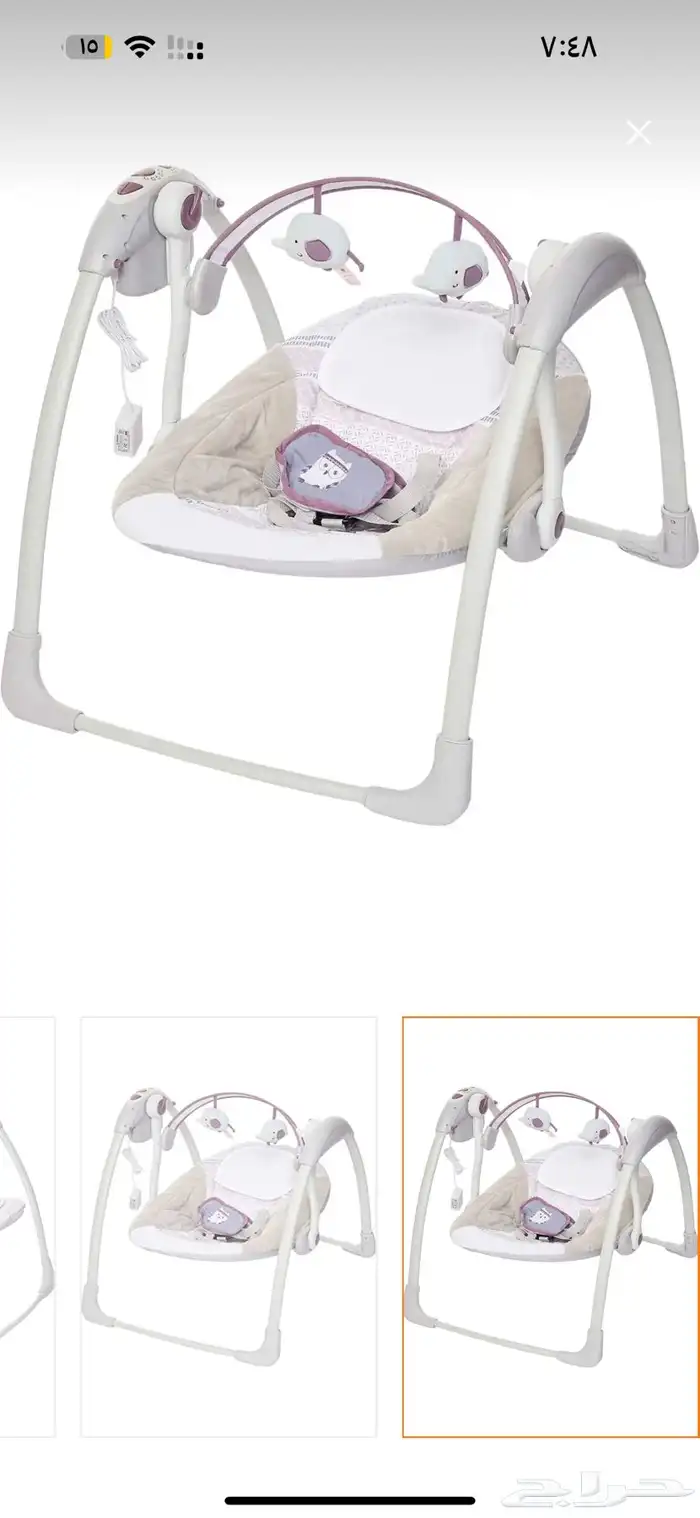Close the product image viewer

pos(638,132)
